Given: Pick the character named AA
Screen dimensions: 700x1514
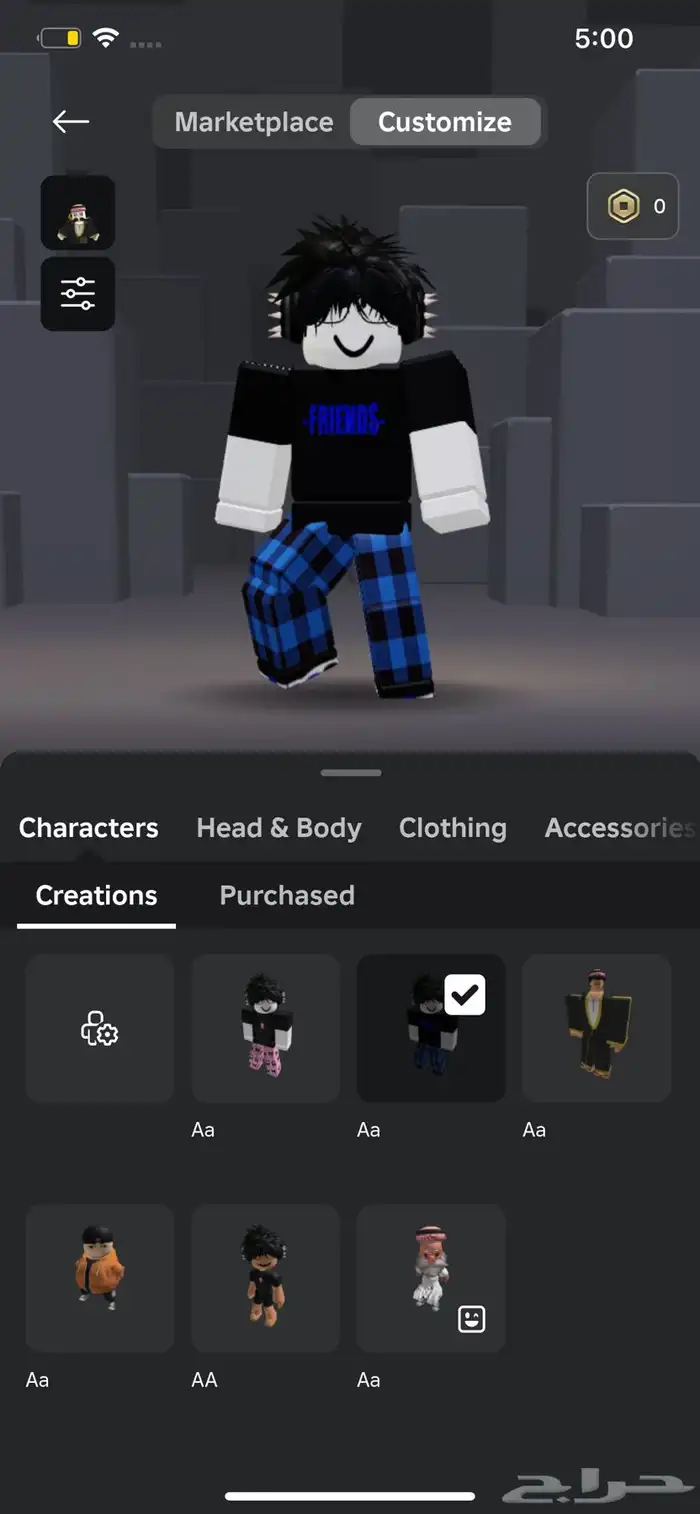Looking at the screenshot, I should pyautogui.click(x=265, y=1278).
